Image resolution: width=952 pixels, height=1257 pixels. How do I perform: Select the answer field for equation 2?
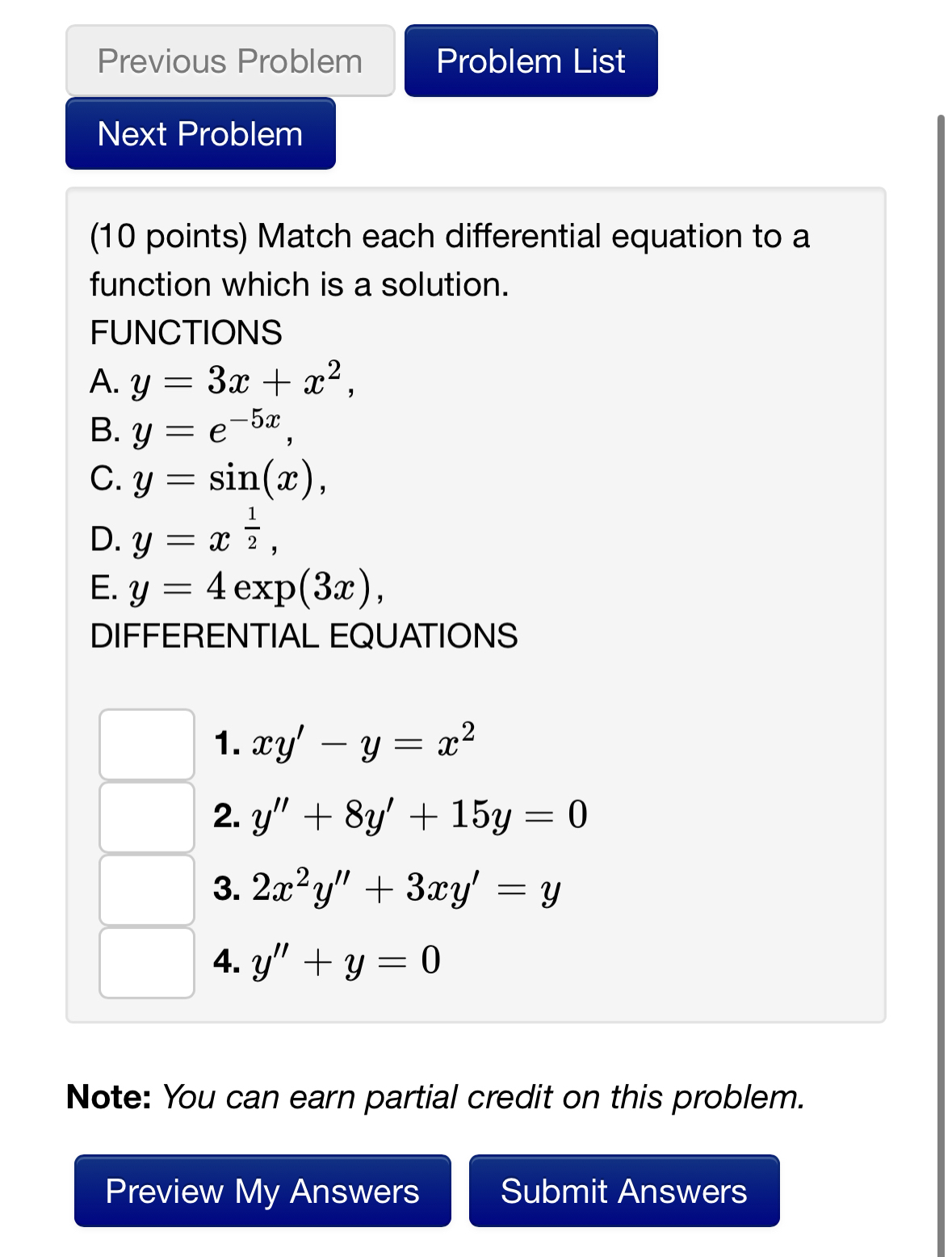pos(145,817)
